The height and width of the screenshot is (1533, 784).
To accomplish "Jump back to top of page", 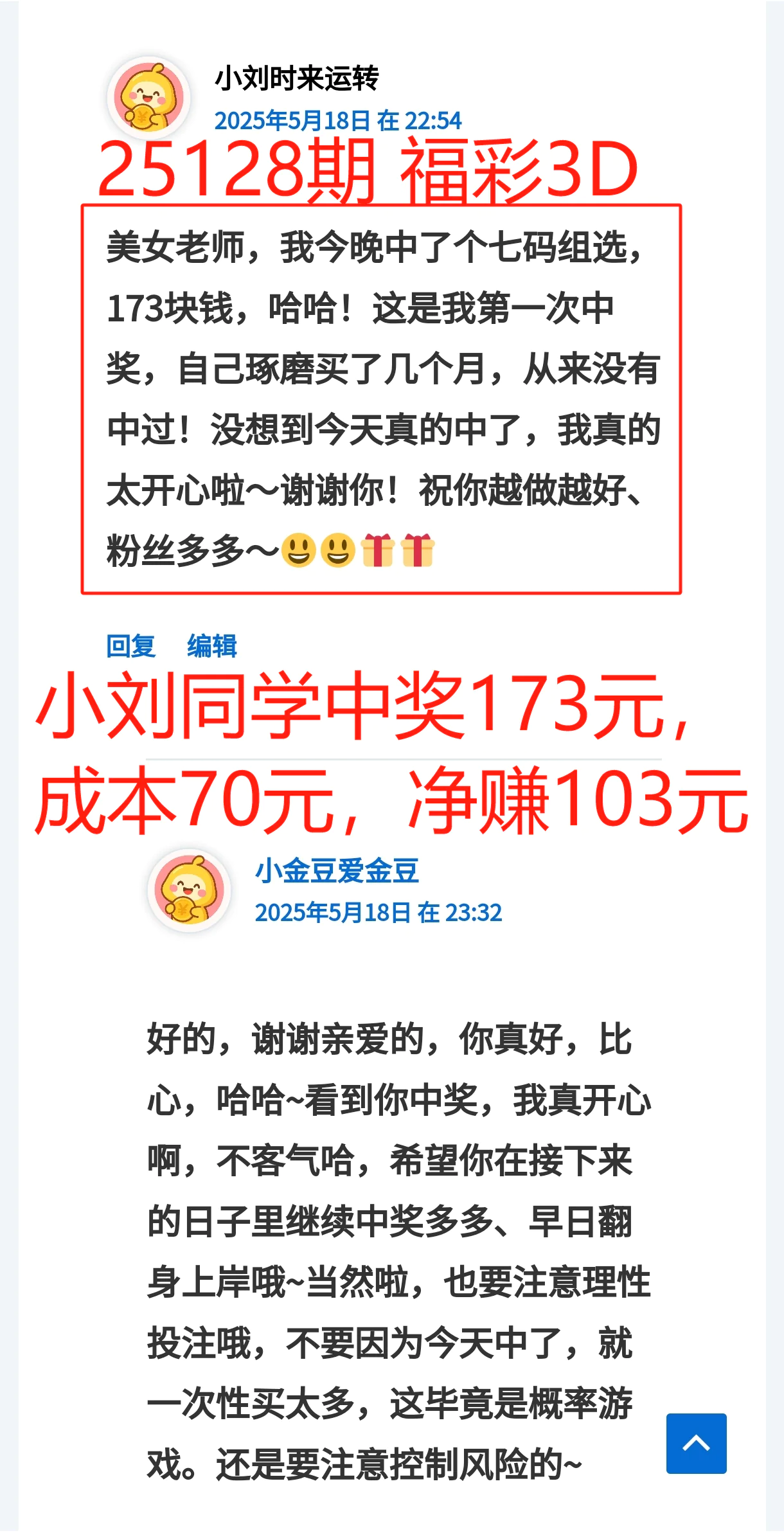I will (696, 1443).
